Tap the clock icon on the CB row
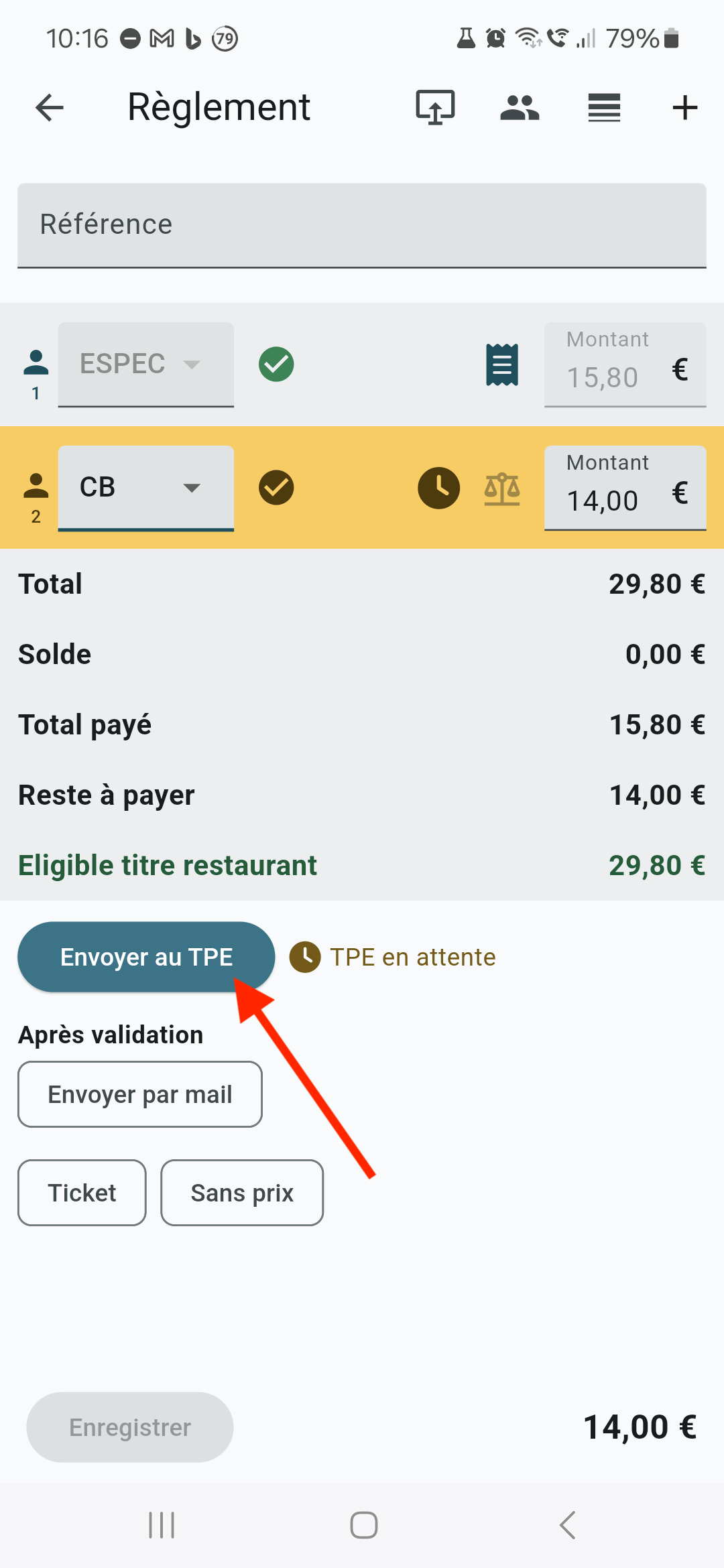This screenshot has height=1568, width=724. (x=439, y=487)
